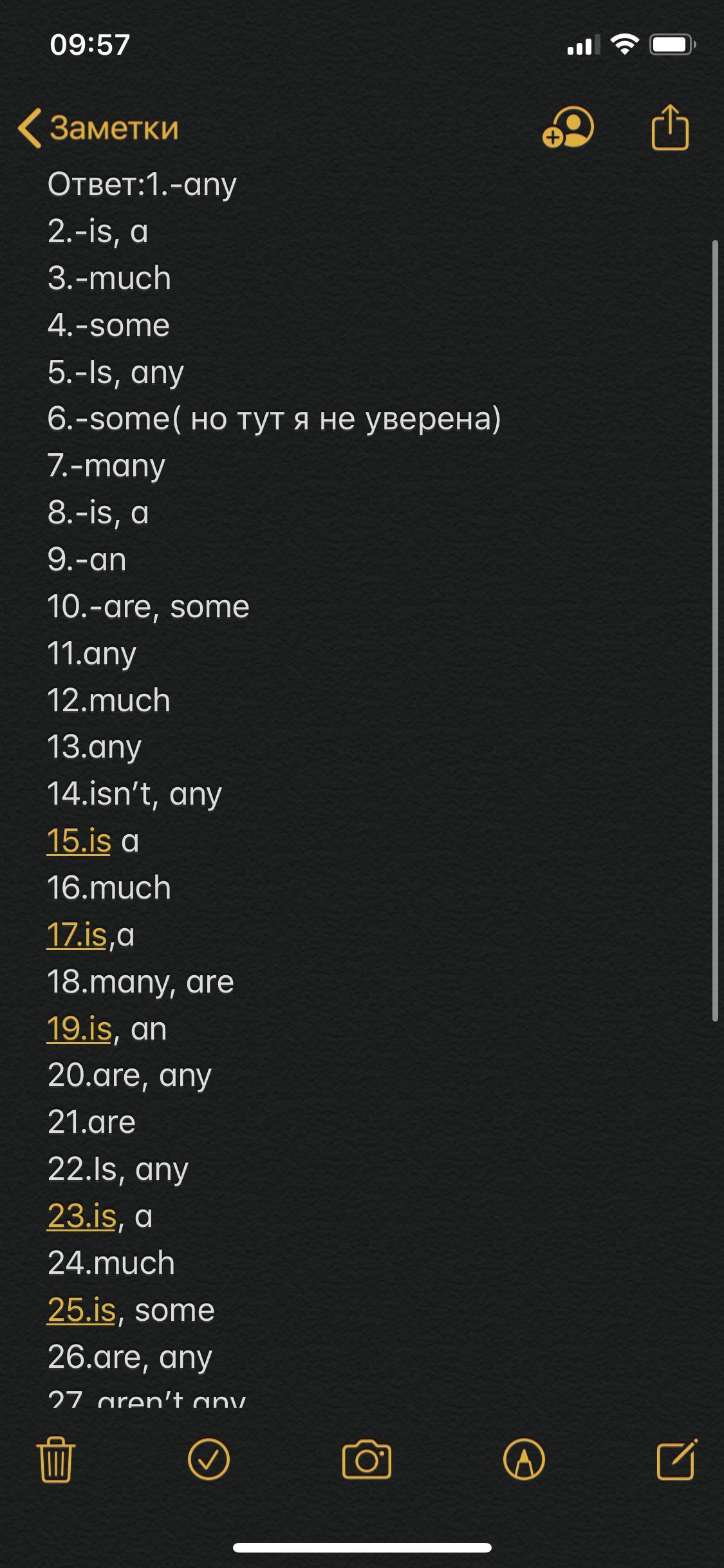Tap the underlined 15.is link
This screenshot has width=724, height=1568.
(79, 841)
